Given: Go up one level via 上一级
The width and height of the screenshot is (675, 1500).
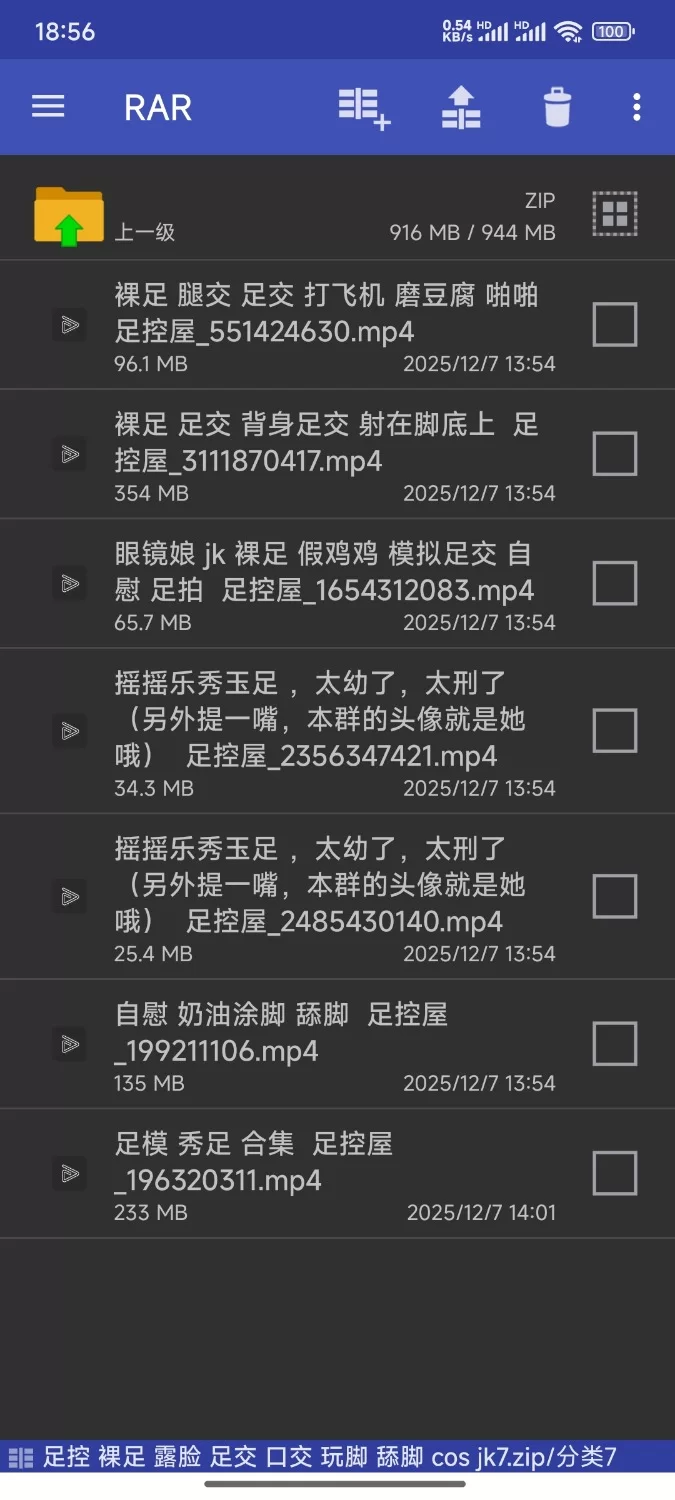Looking at the screenshot, I should [70, 217].
